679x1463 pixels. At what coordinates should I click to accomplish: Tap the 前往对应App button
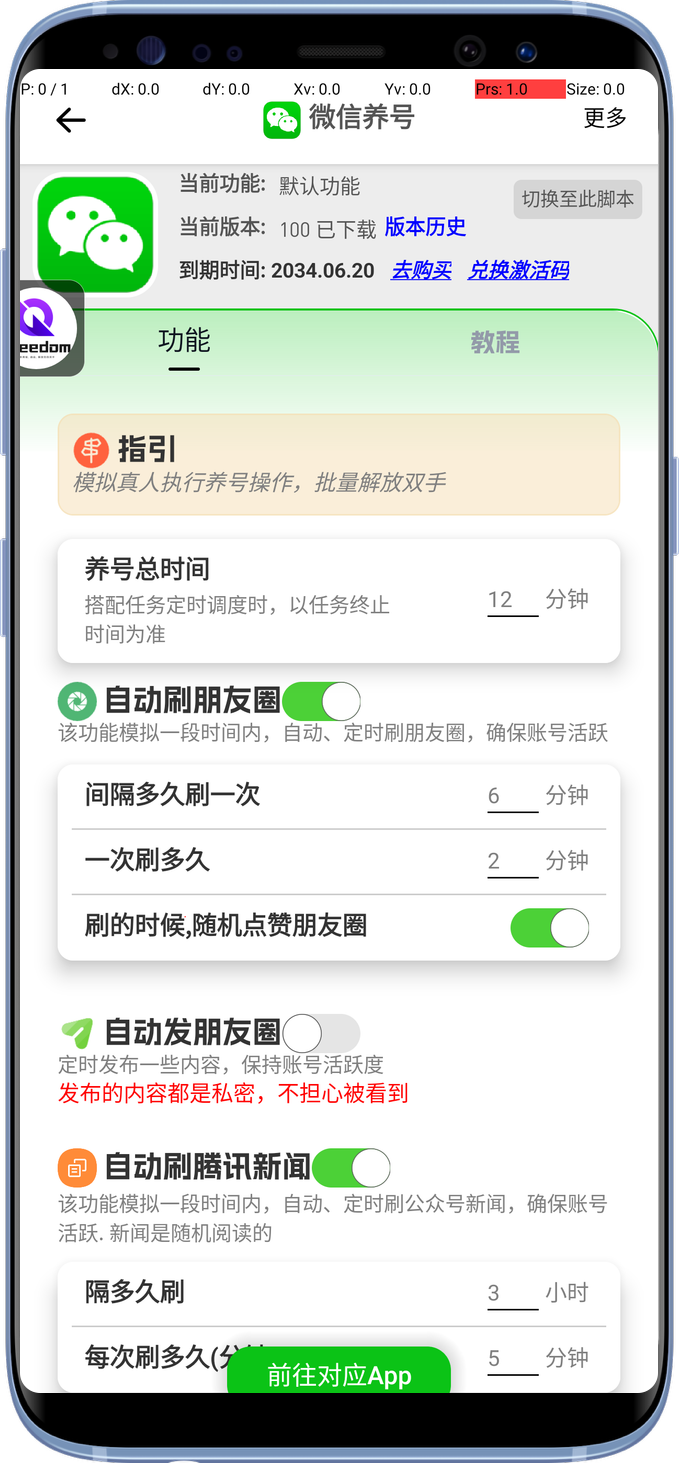click(x=339, y=1375)
